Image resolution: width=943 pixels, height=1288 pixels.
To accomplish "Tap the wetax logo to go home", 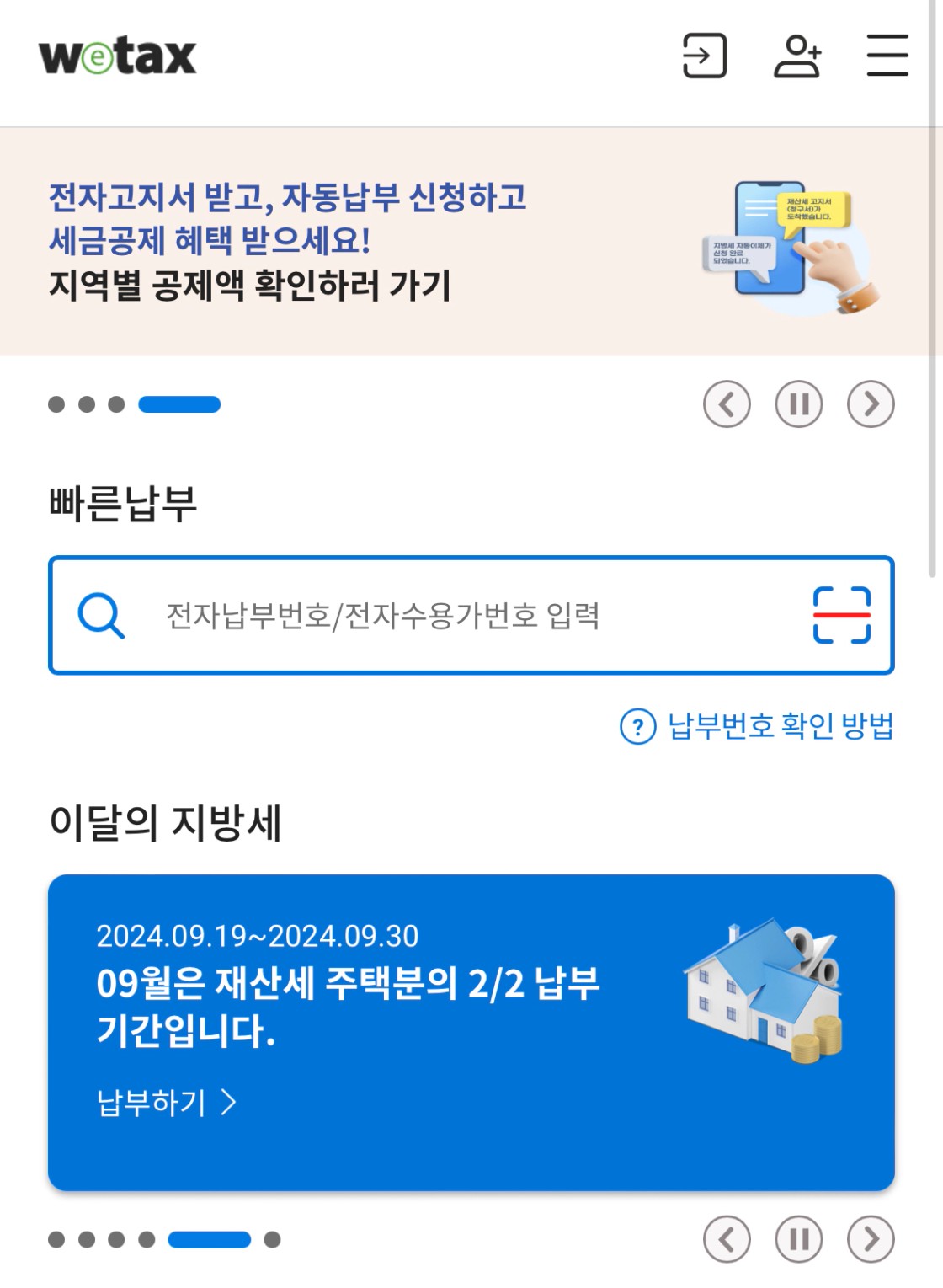I will pyautogui.click(x=118, y=56).
